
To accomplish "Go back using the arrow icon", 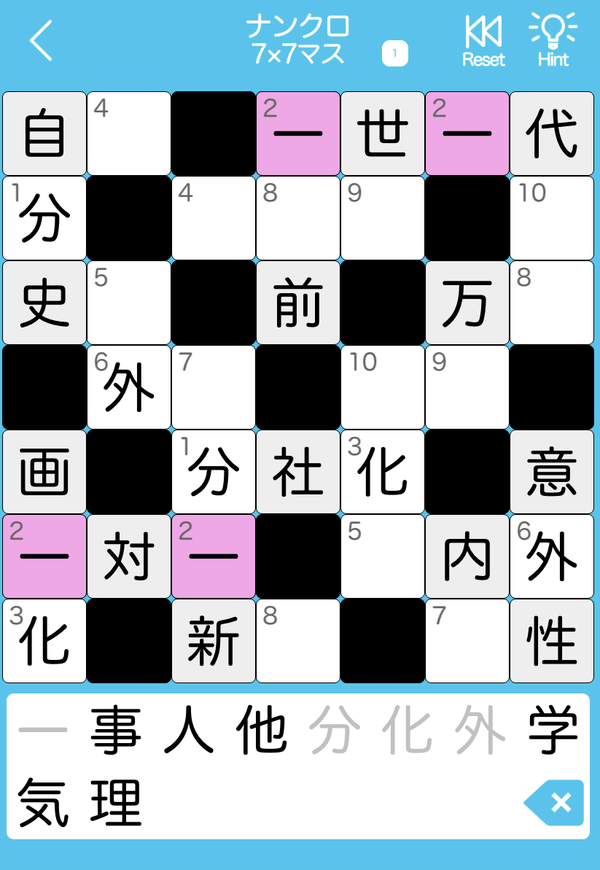I will tap(41, 41).
